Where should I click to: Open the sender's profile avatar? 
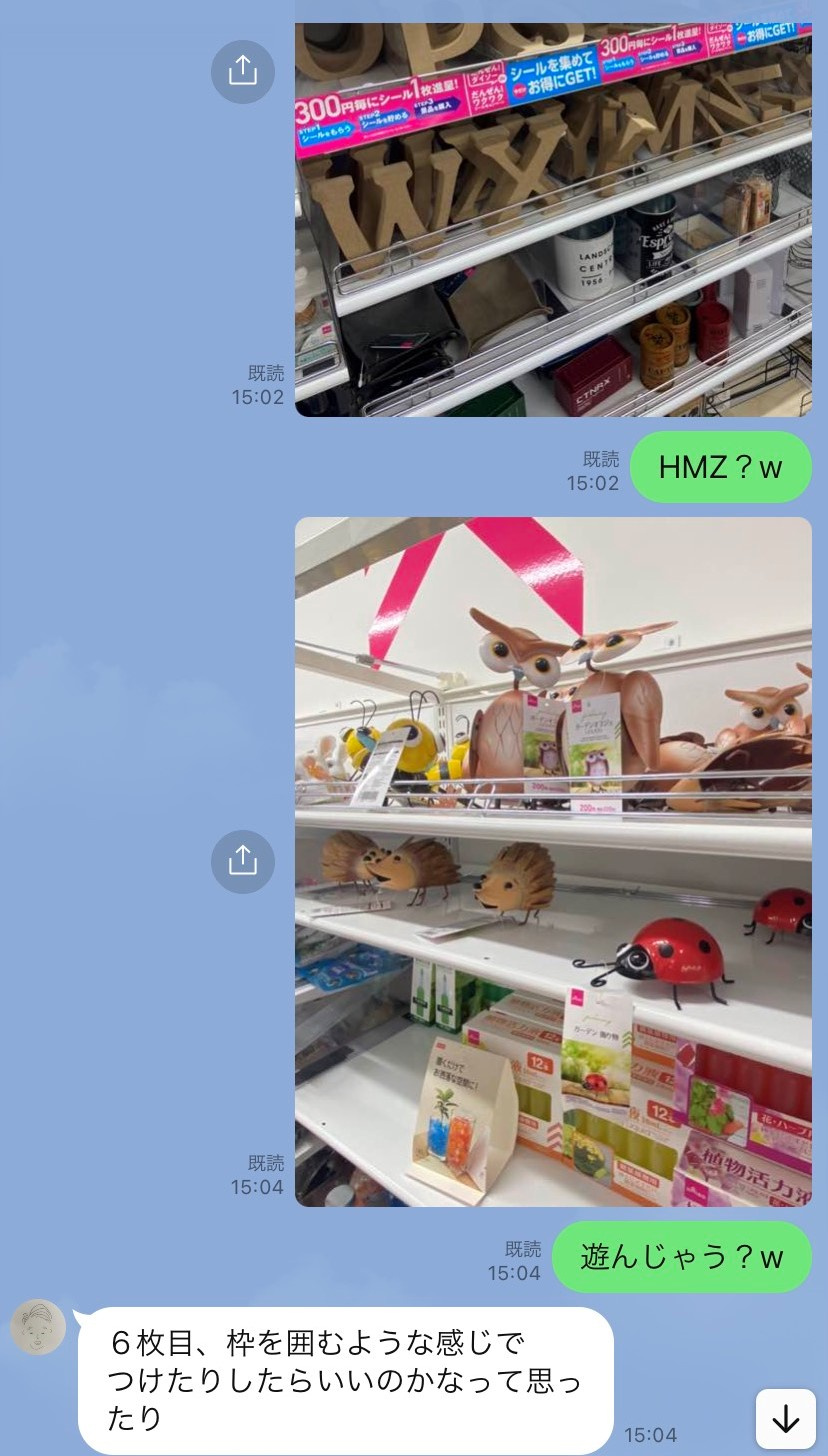coord(38,1327)
